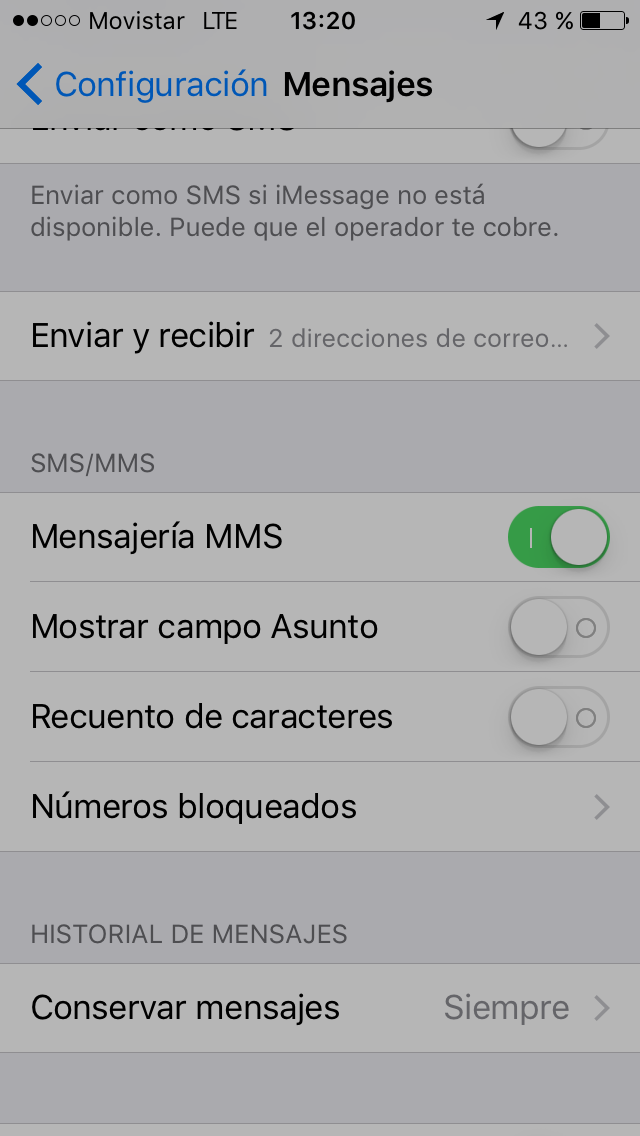Turn on Recuento de caracteres
Viewport: 640px width, 1136px height.
(x=558, y=717)
